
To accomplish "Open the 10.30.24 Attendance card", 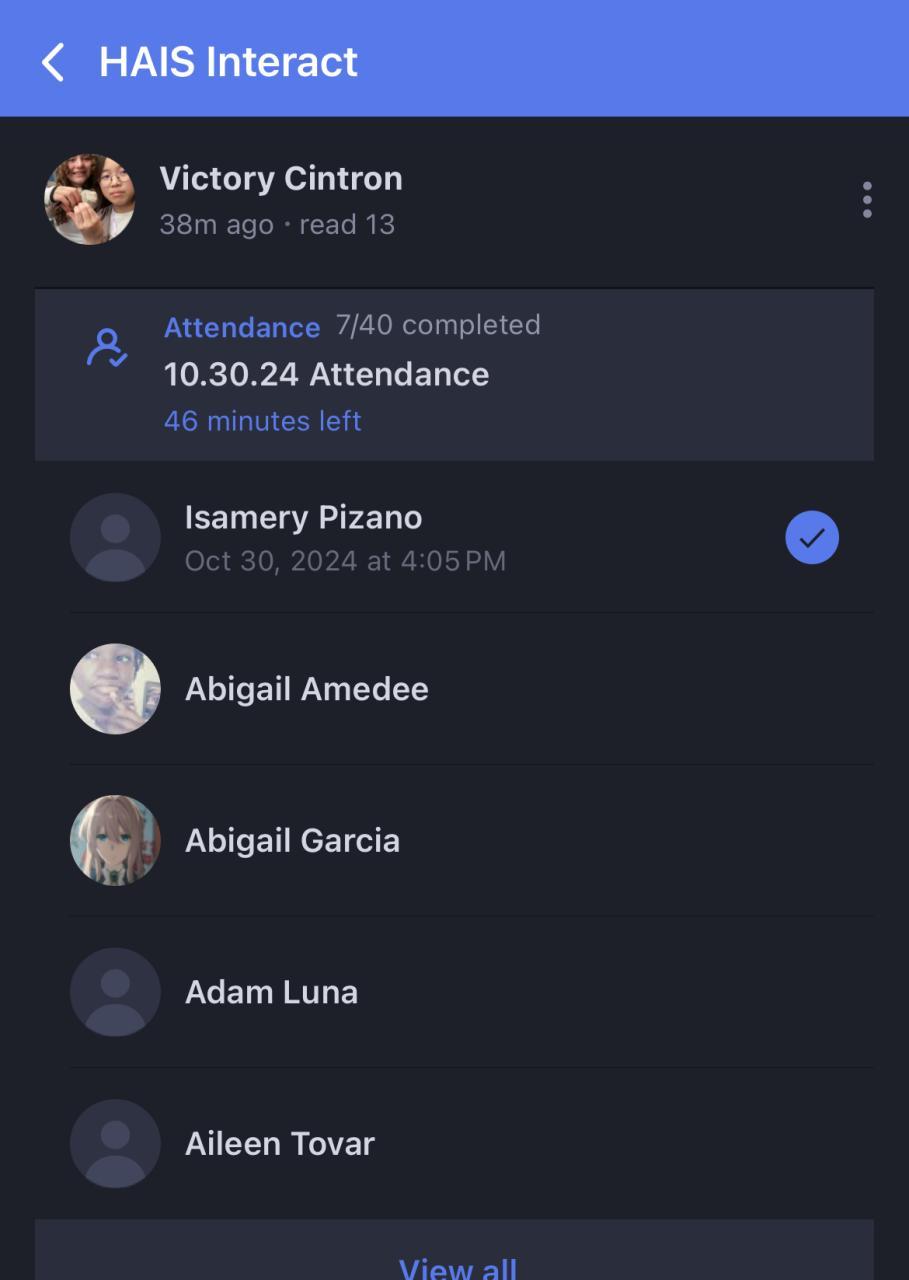I will point(454,375).
